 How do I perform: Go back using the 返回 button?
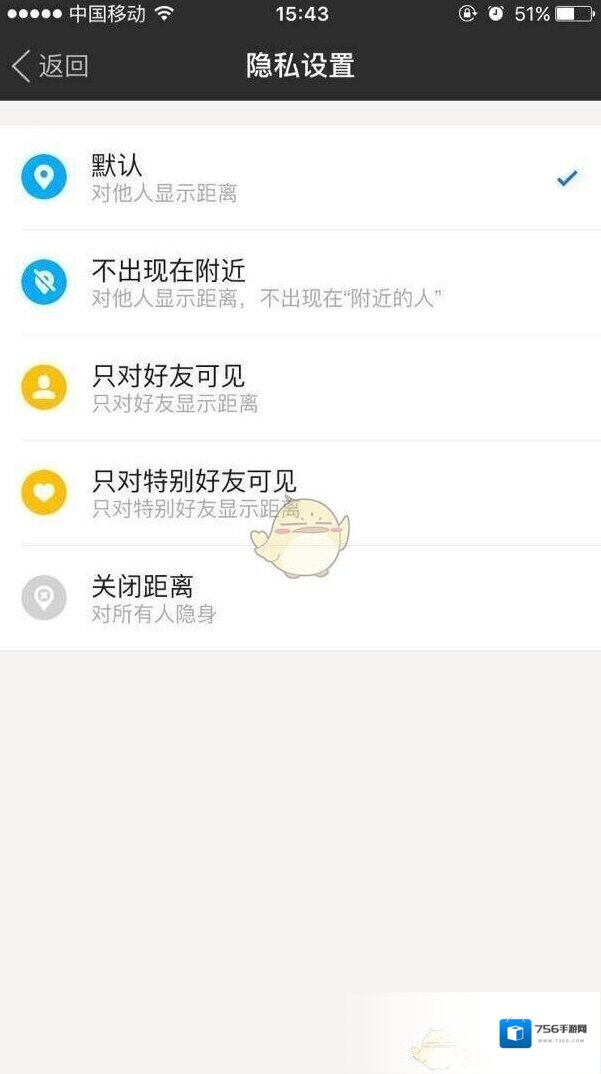(50, 66)
